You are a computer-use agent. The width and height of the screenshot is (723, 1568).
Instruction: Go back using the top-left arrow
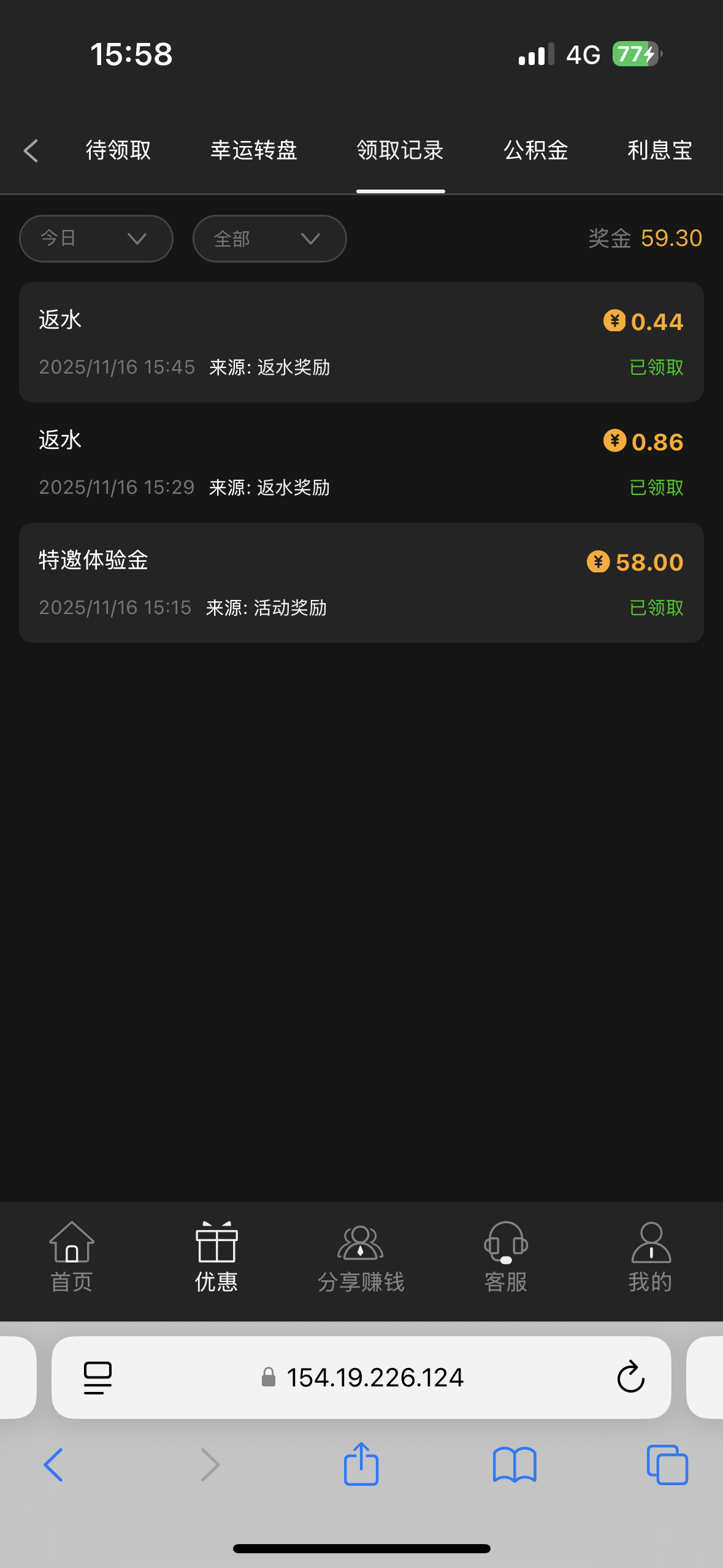(x=31, y=150)
